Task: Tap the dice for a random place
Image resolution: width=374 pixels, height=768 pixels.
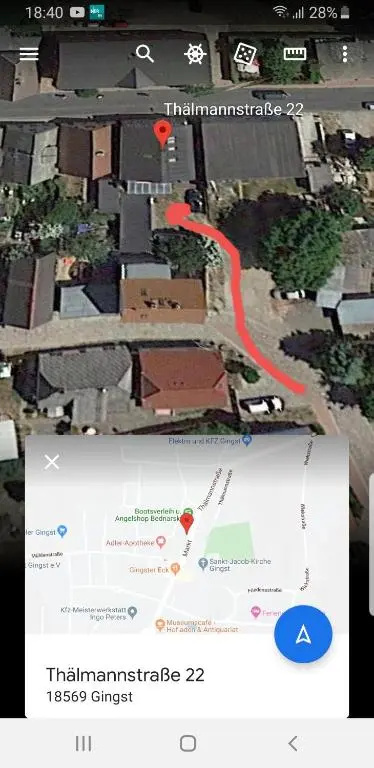Action: click(x=245, y=54)
